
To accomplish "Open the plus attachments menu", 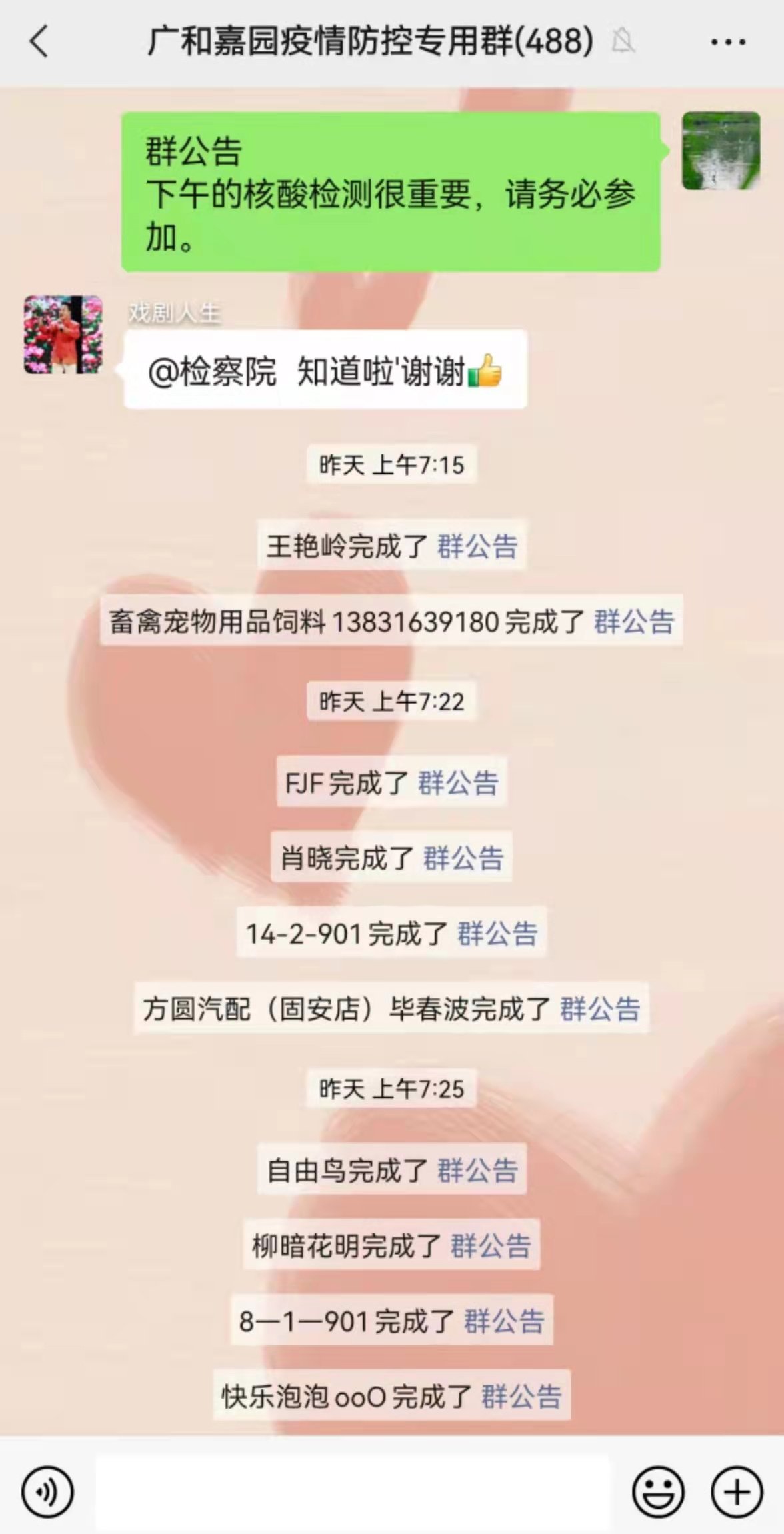I will click(736, 1491).
